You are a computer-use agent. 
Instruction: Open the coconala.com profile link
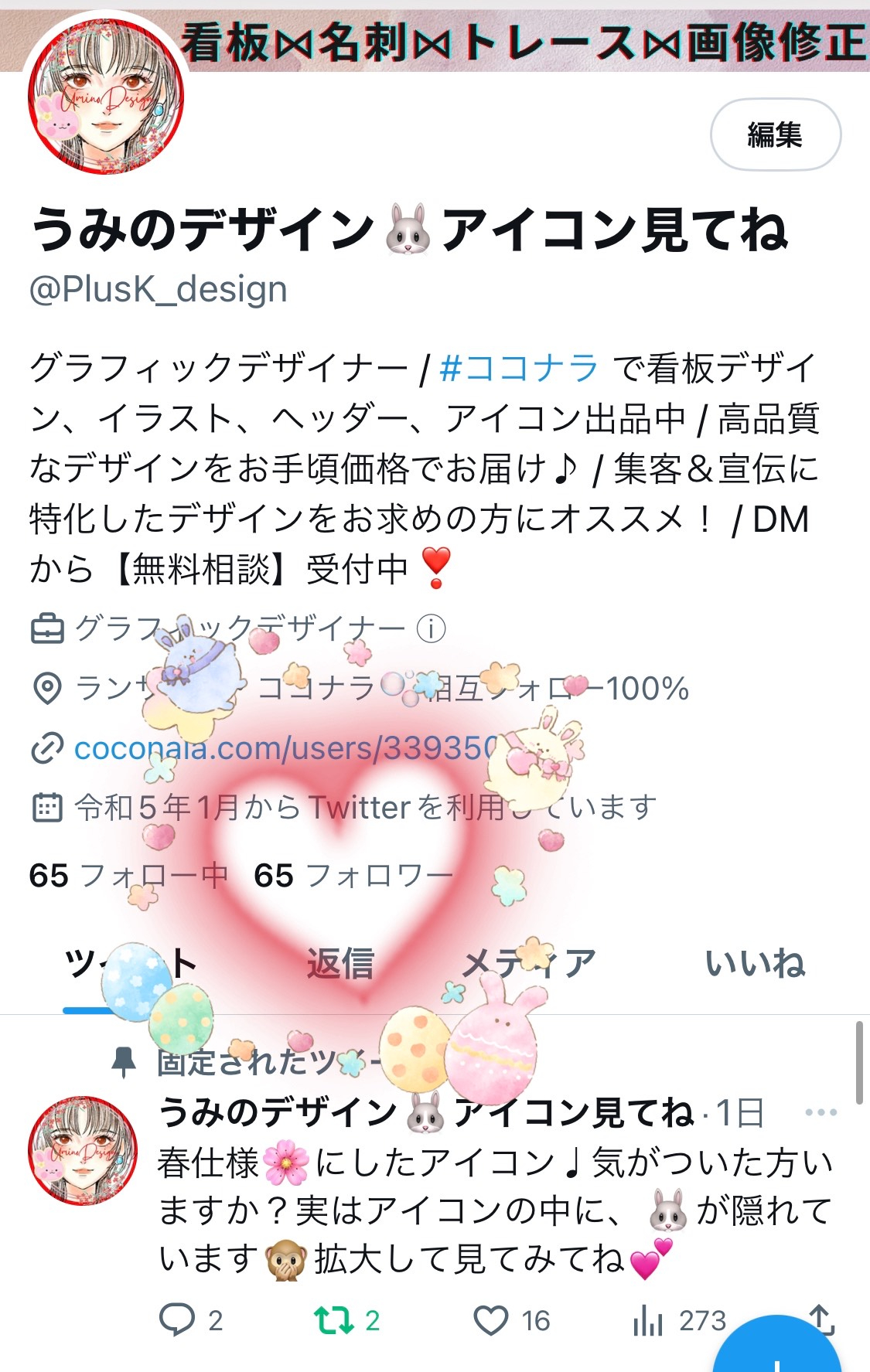point(286,748)
